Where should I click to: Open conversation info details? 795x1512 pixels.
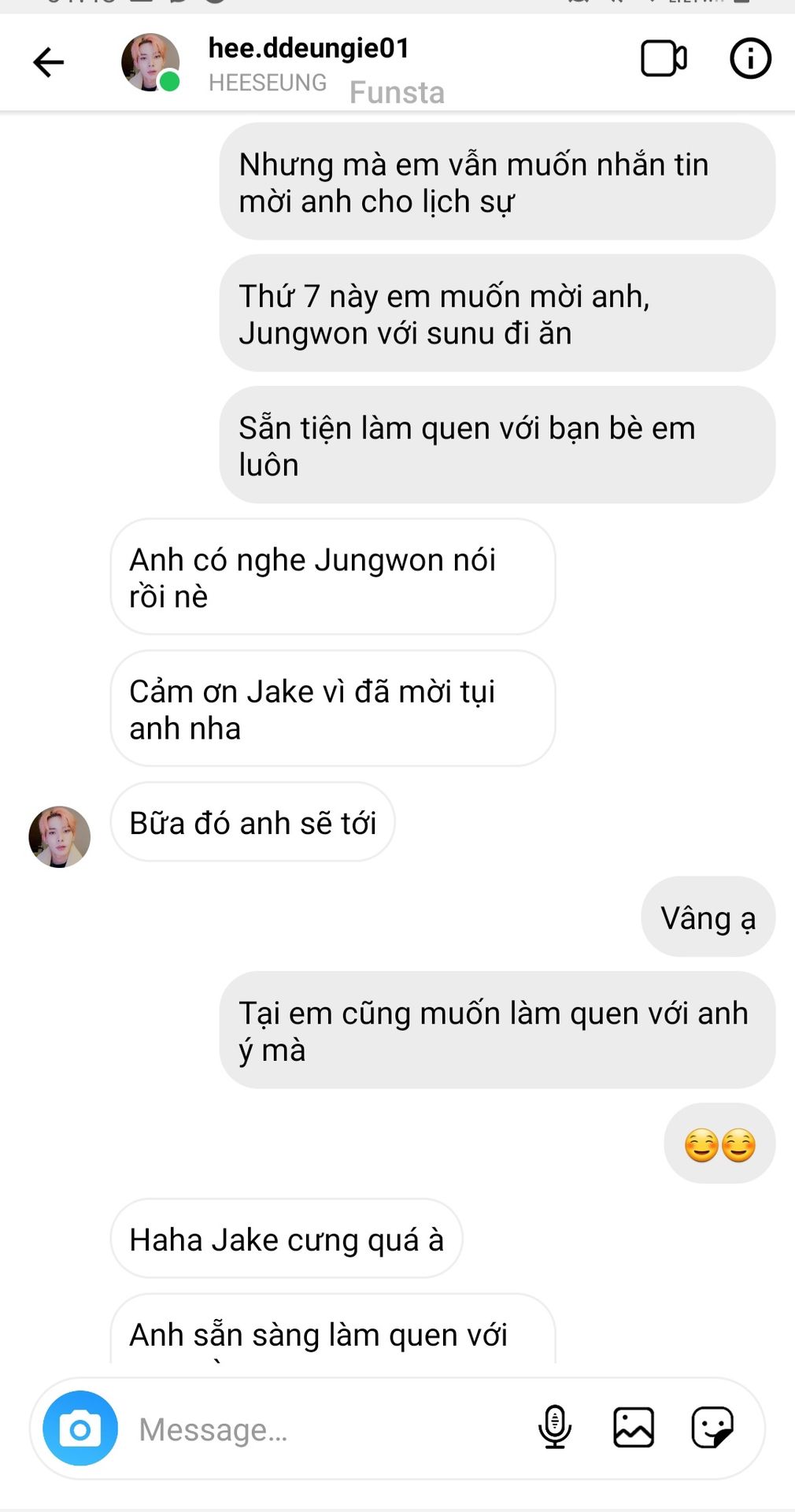pyautogui.click(x=750, y=58)
